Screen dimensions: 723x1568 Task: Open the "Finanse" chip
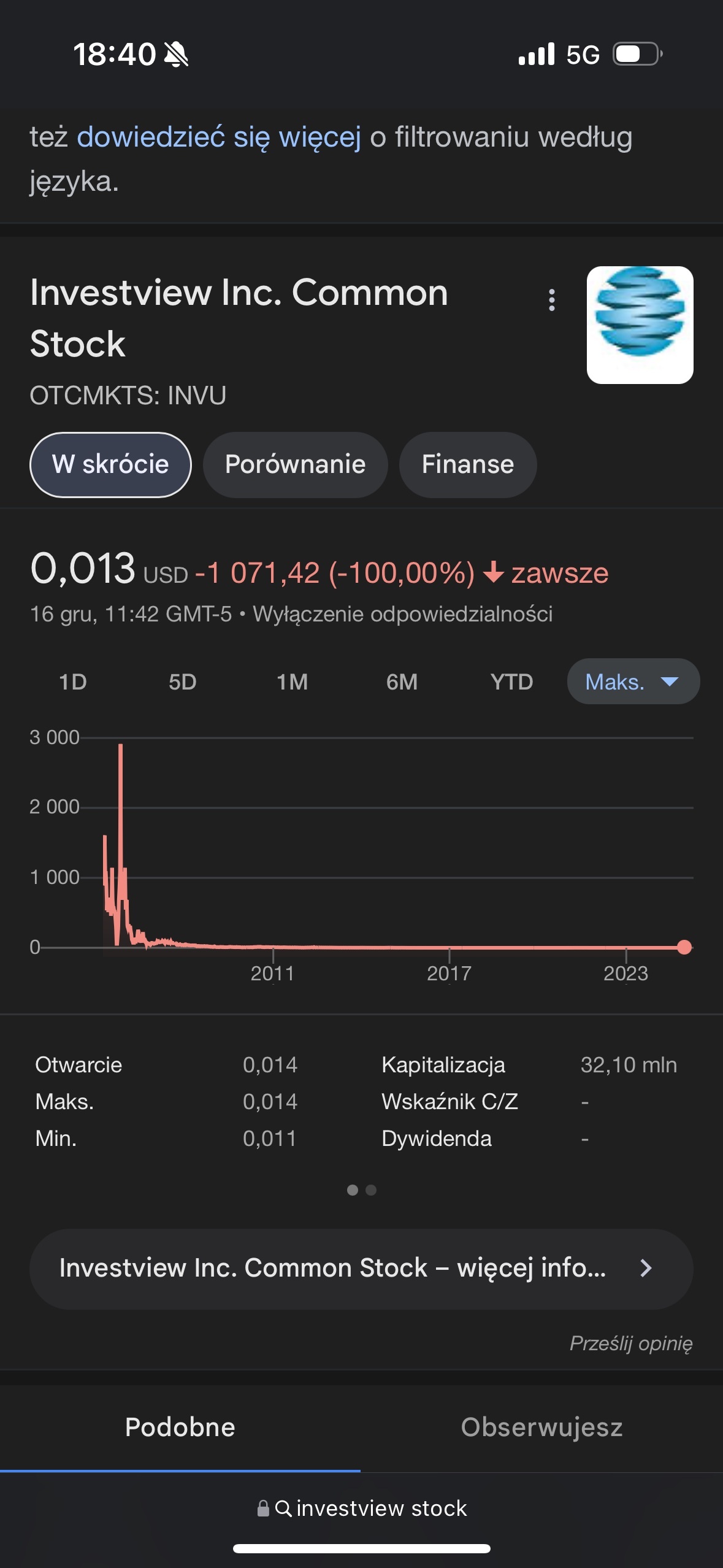(x=467, y=464)
